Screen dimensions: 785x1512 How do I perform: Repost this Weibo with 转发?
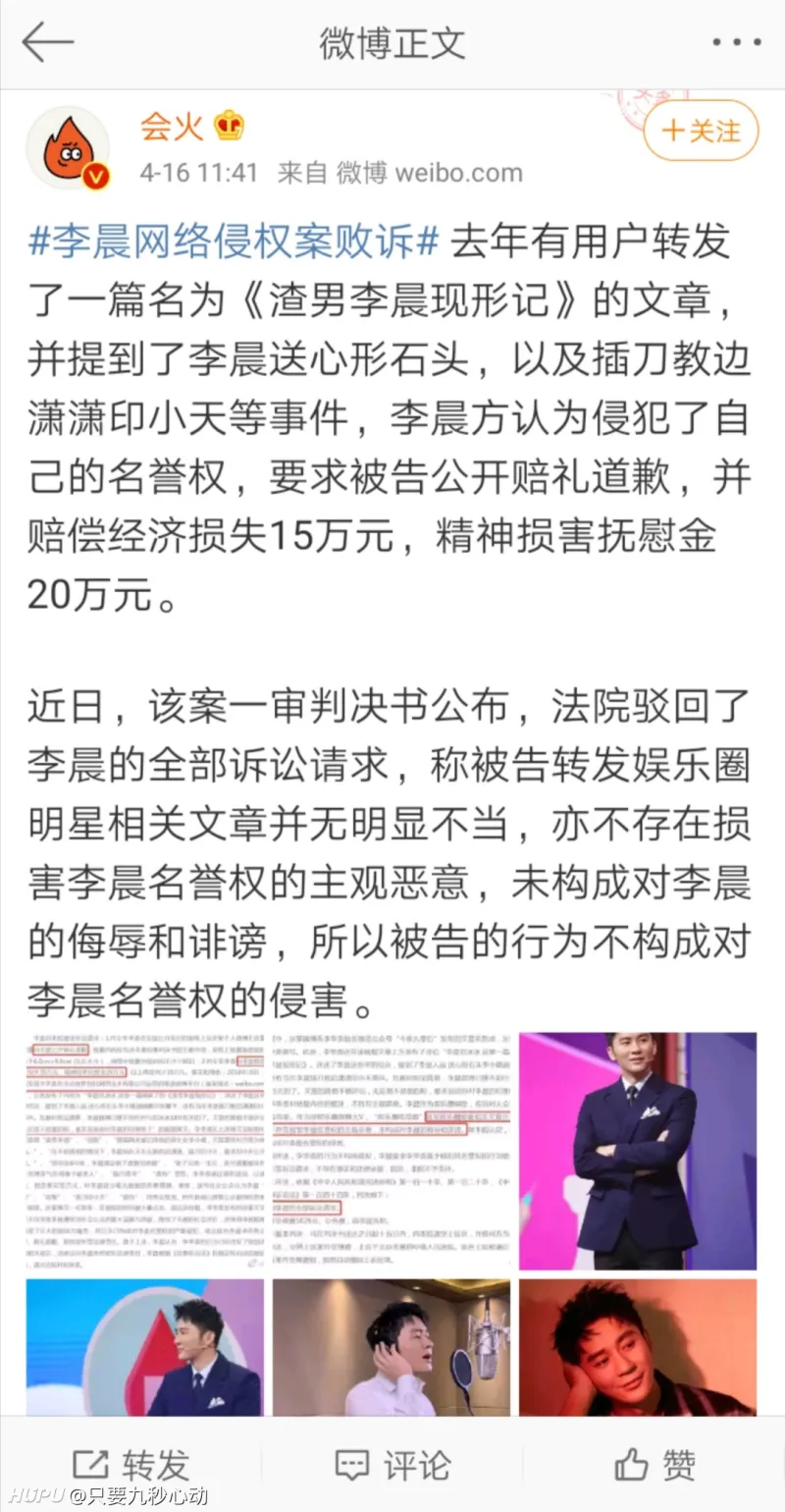(x=131, y=1465)
